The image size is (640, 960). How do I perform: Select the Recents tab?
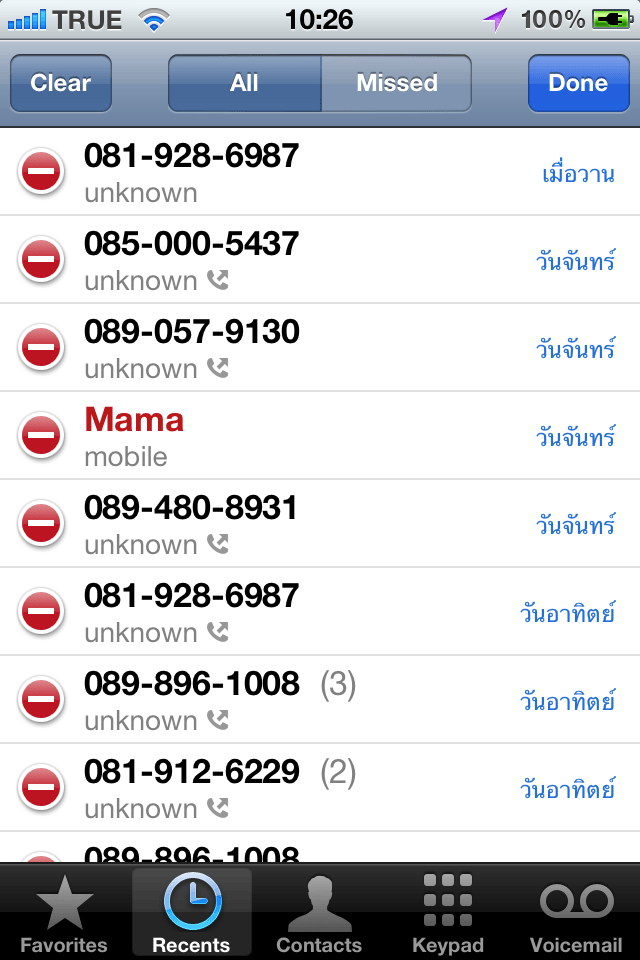tap(192, 913)
